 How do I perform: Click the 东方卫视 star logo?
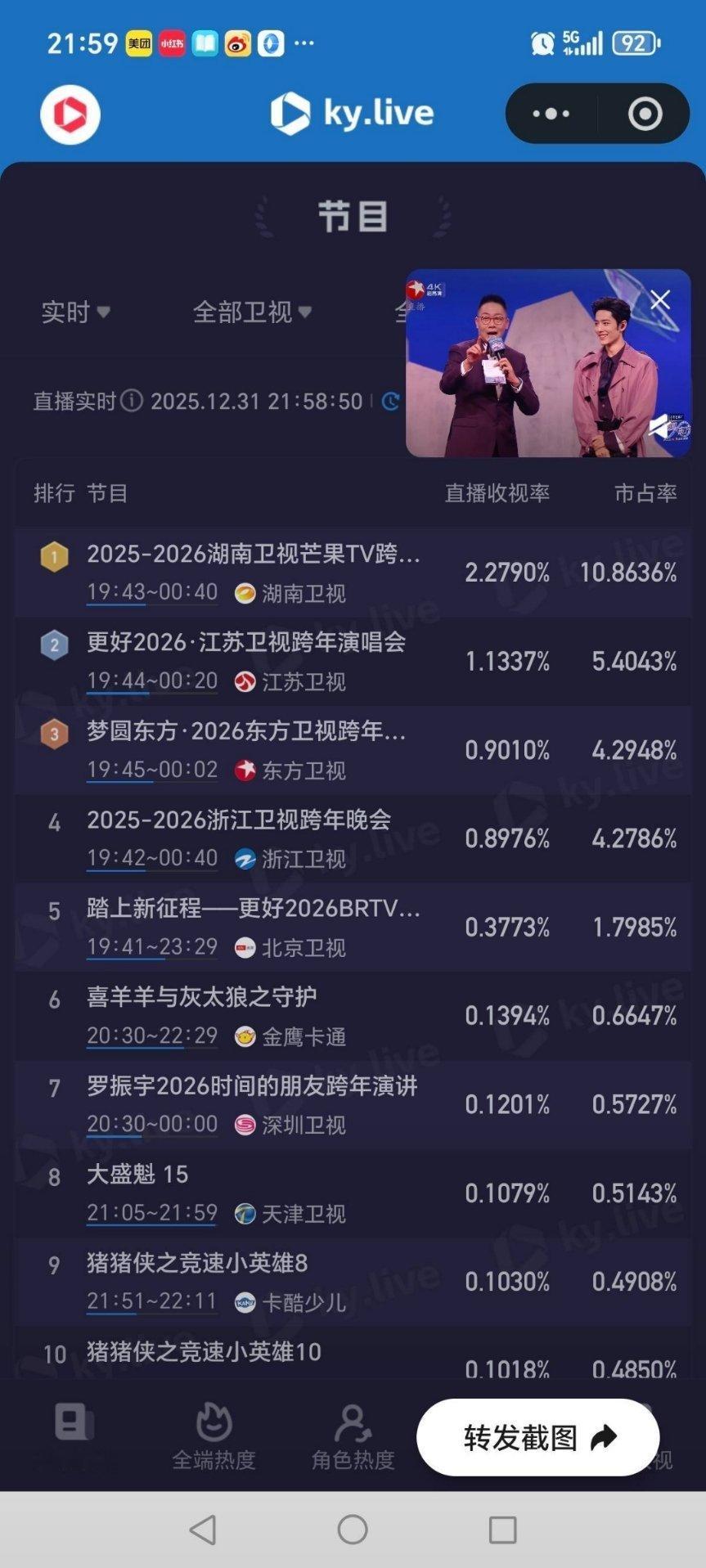point(243,771)
